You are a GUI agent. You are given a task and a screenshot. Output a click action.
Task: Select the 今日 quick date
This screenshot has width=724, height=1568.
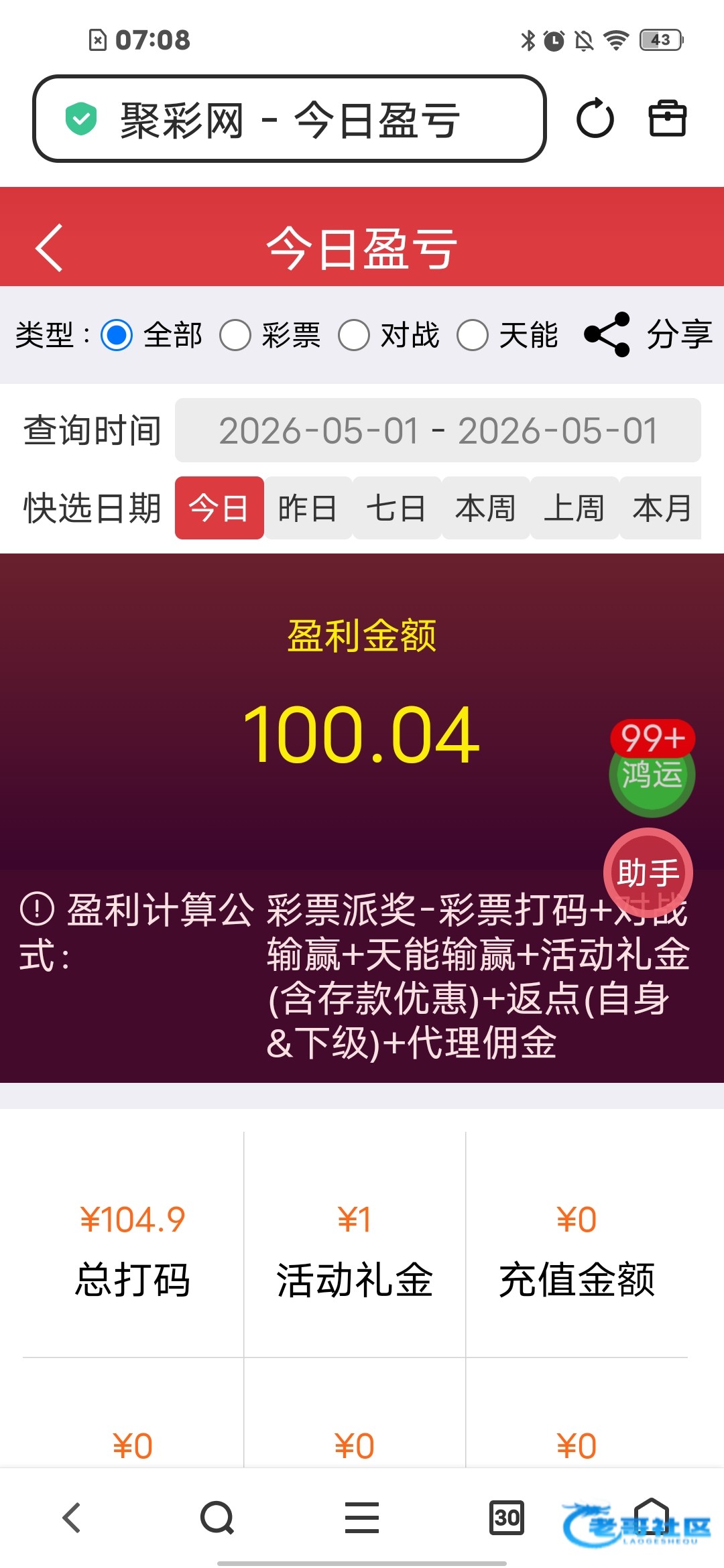click(x=219, y=508)
